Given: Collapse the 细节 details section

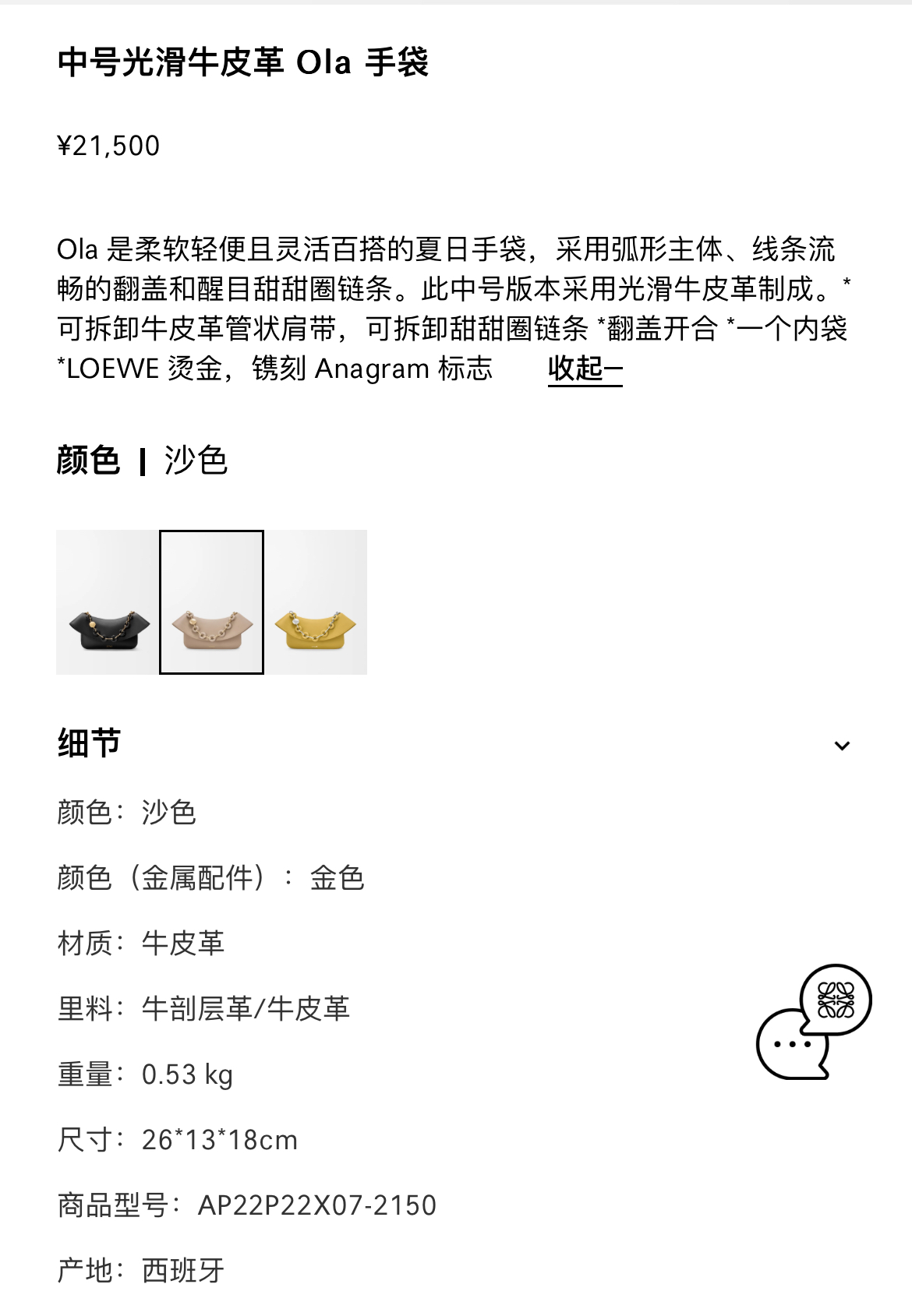Looking at the screenshot, I should click(842, 746).
